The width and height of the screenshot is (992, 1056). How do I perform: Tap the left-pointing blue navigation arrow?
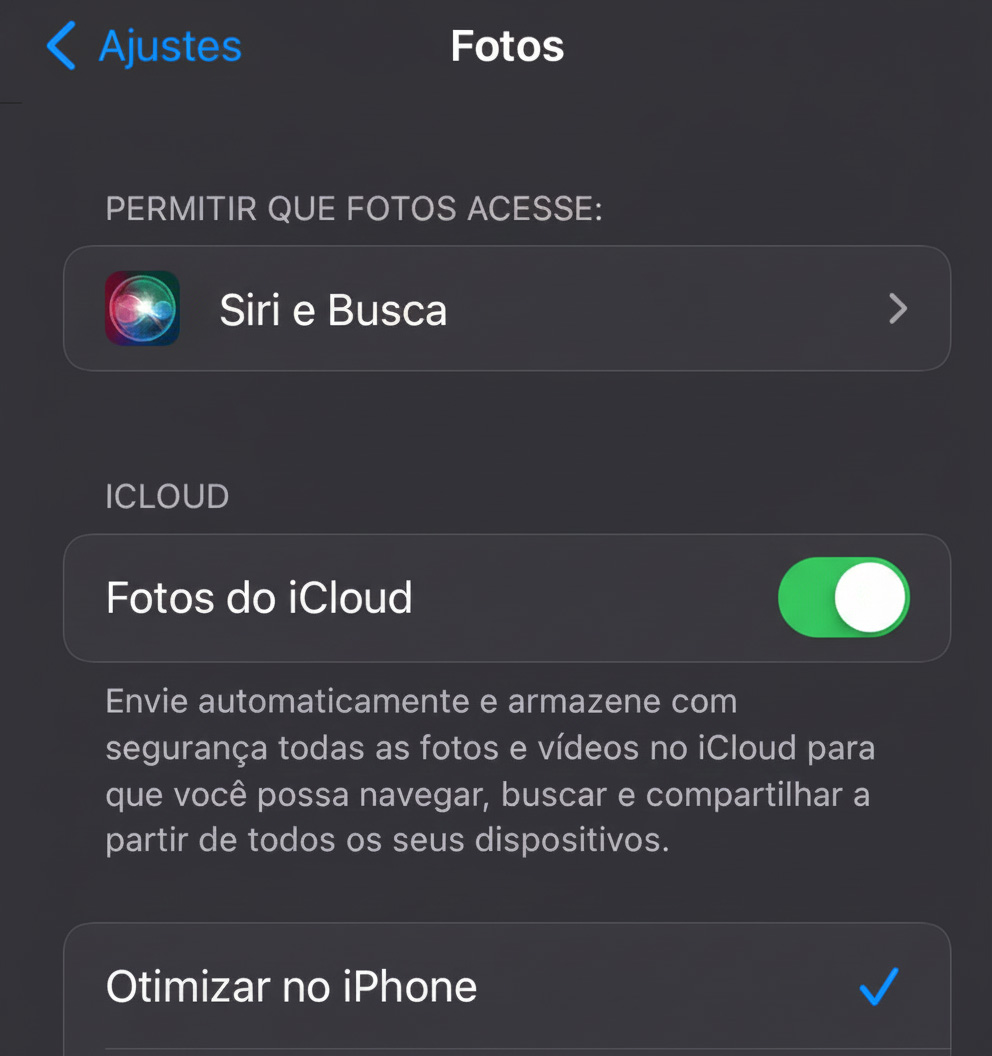click(x=60, y=46)
